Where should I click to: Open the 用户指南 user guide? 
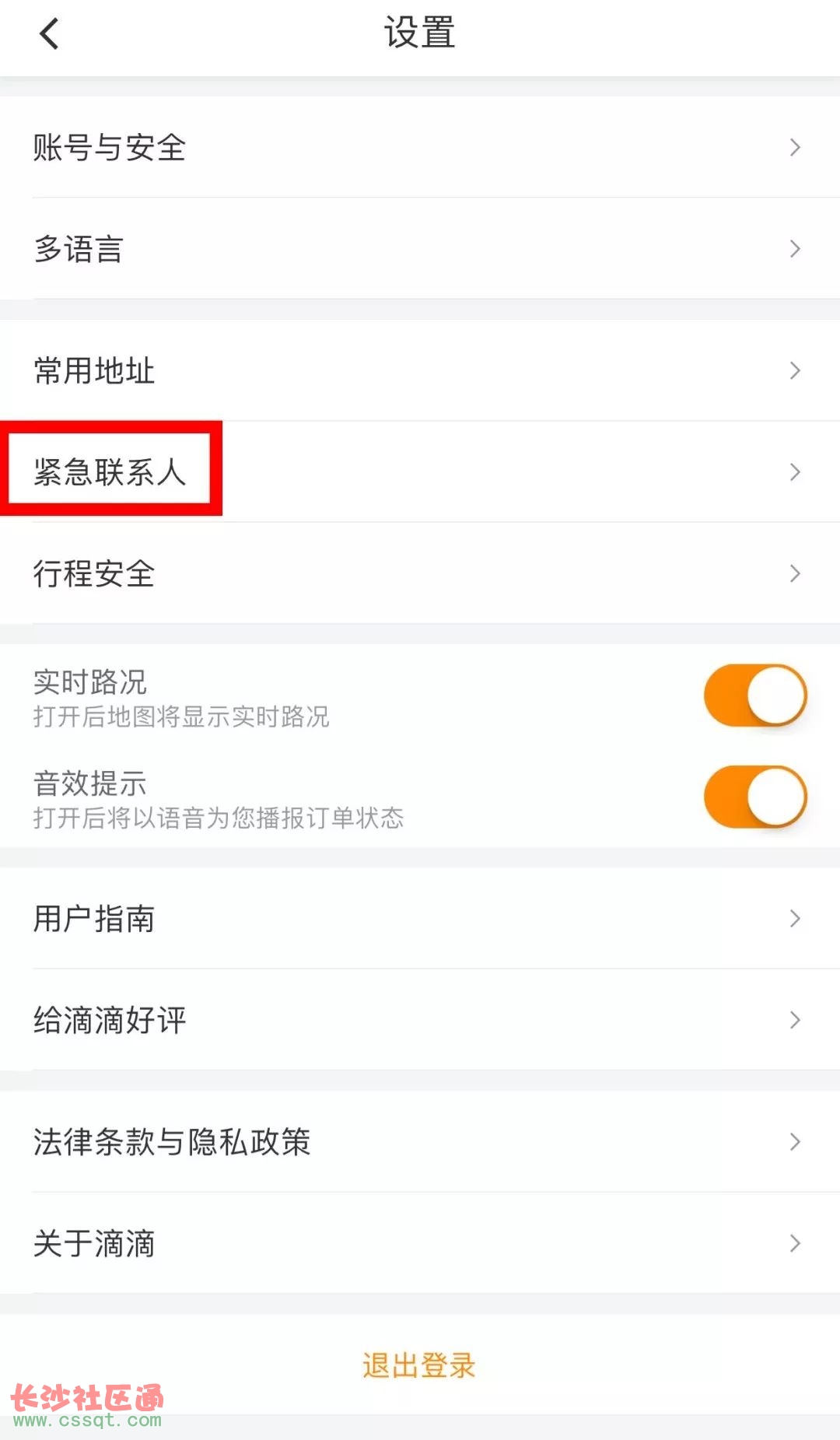pos(420,919)
